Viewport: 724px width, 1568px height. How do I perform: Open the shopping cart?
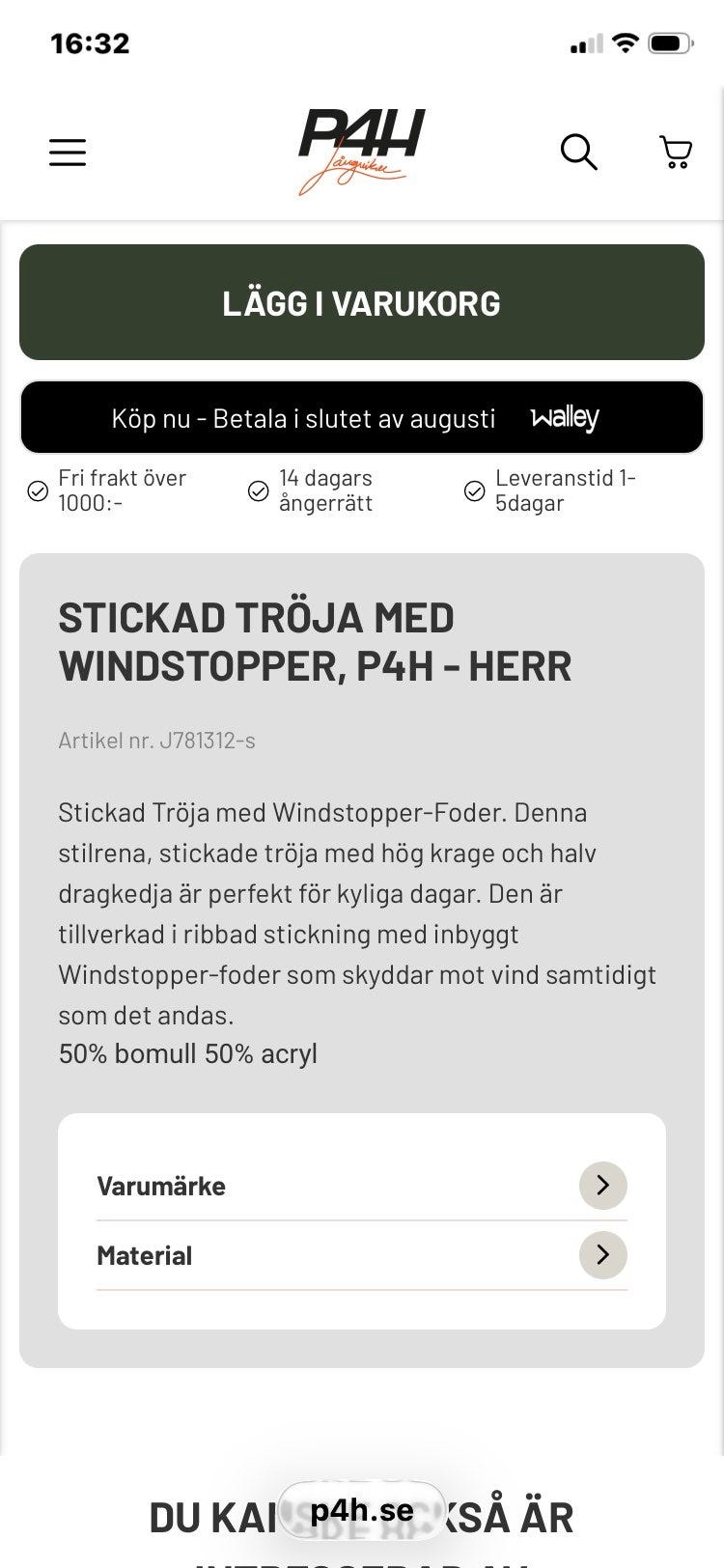[676, 153]
